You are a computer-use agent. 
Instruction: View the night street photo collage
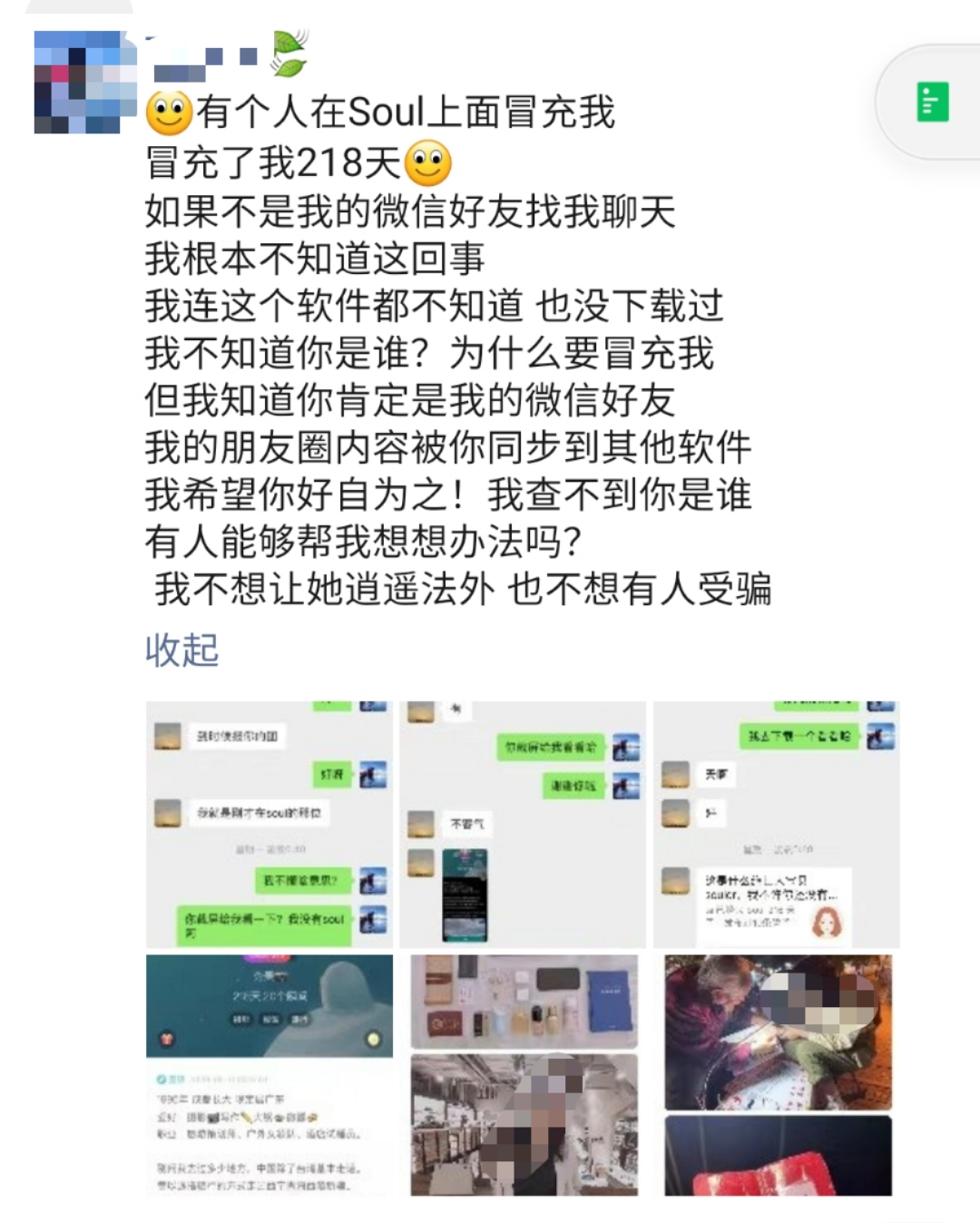click(776, 1074)
